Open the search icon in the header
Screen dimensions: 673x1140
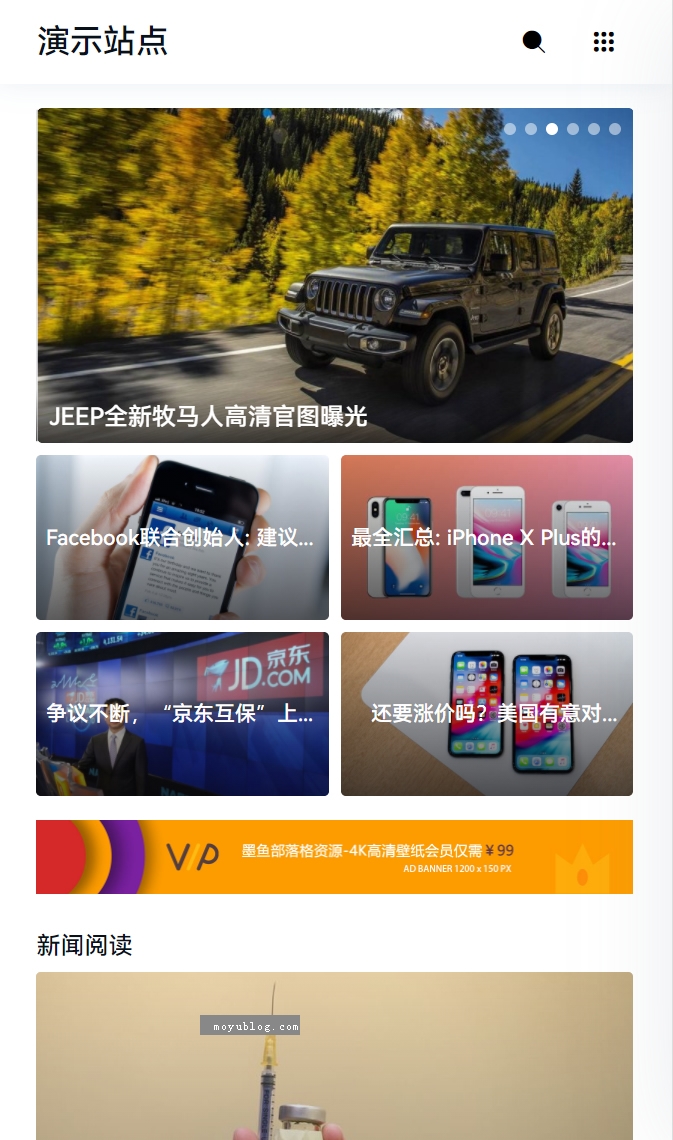(534, 42)
